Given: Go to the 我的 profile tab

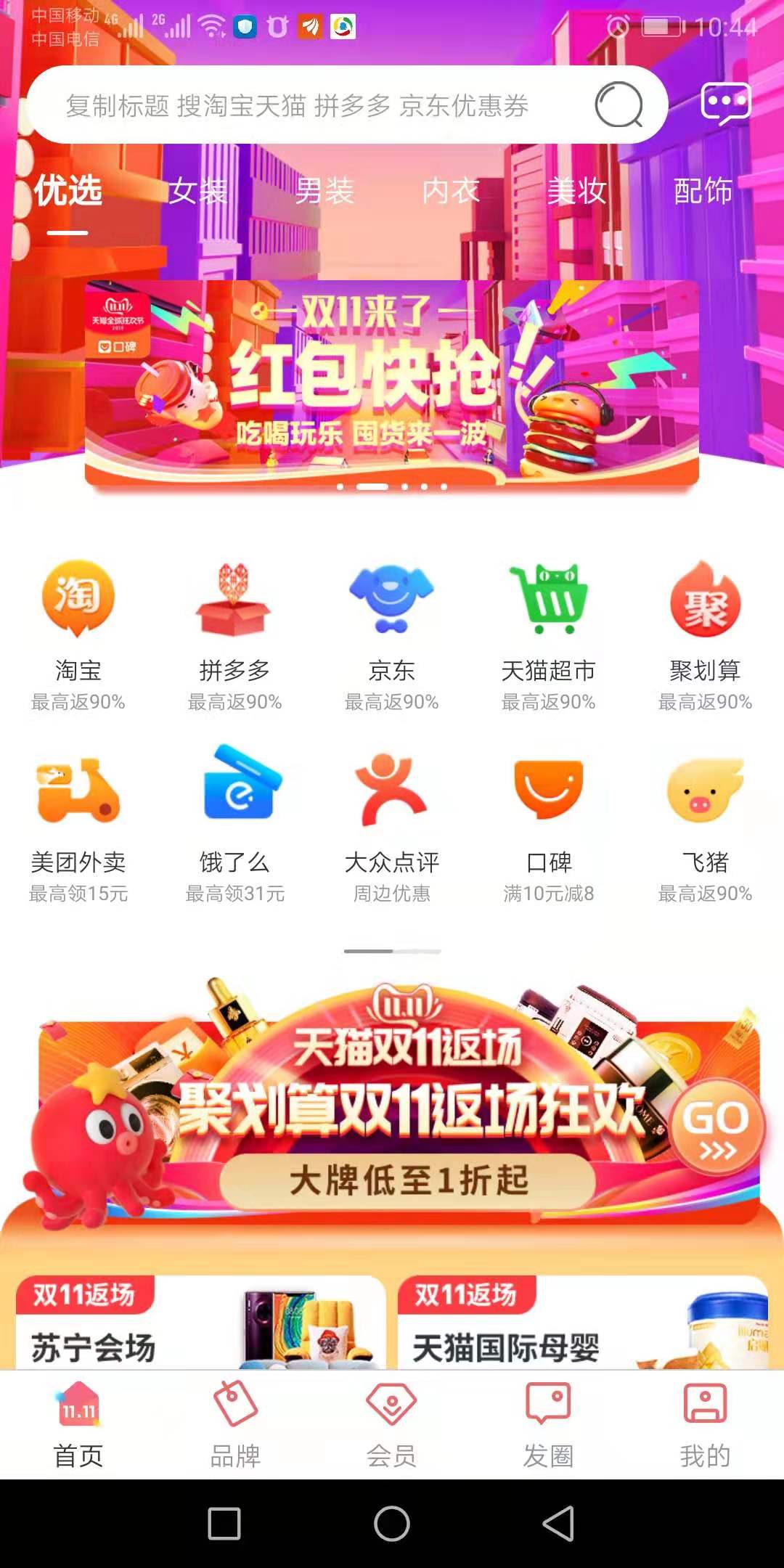Looking at the screenshot, I should pyautogui.click(x=705, y=1424).
